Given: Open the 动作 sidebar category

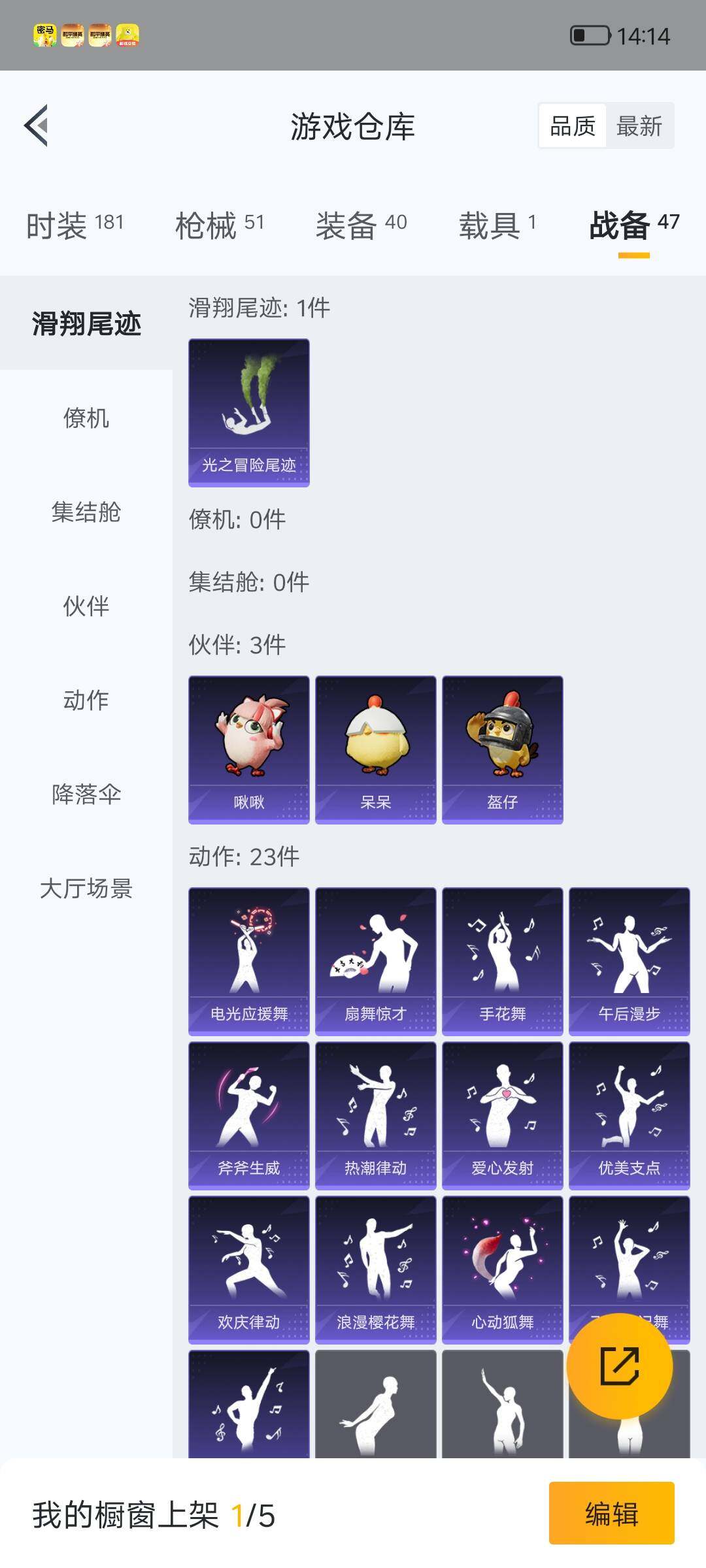Looking at the screenshot, I should [x=87, y=700].
